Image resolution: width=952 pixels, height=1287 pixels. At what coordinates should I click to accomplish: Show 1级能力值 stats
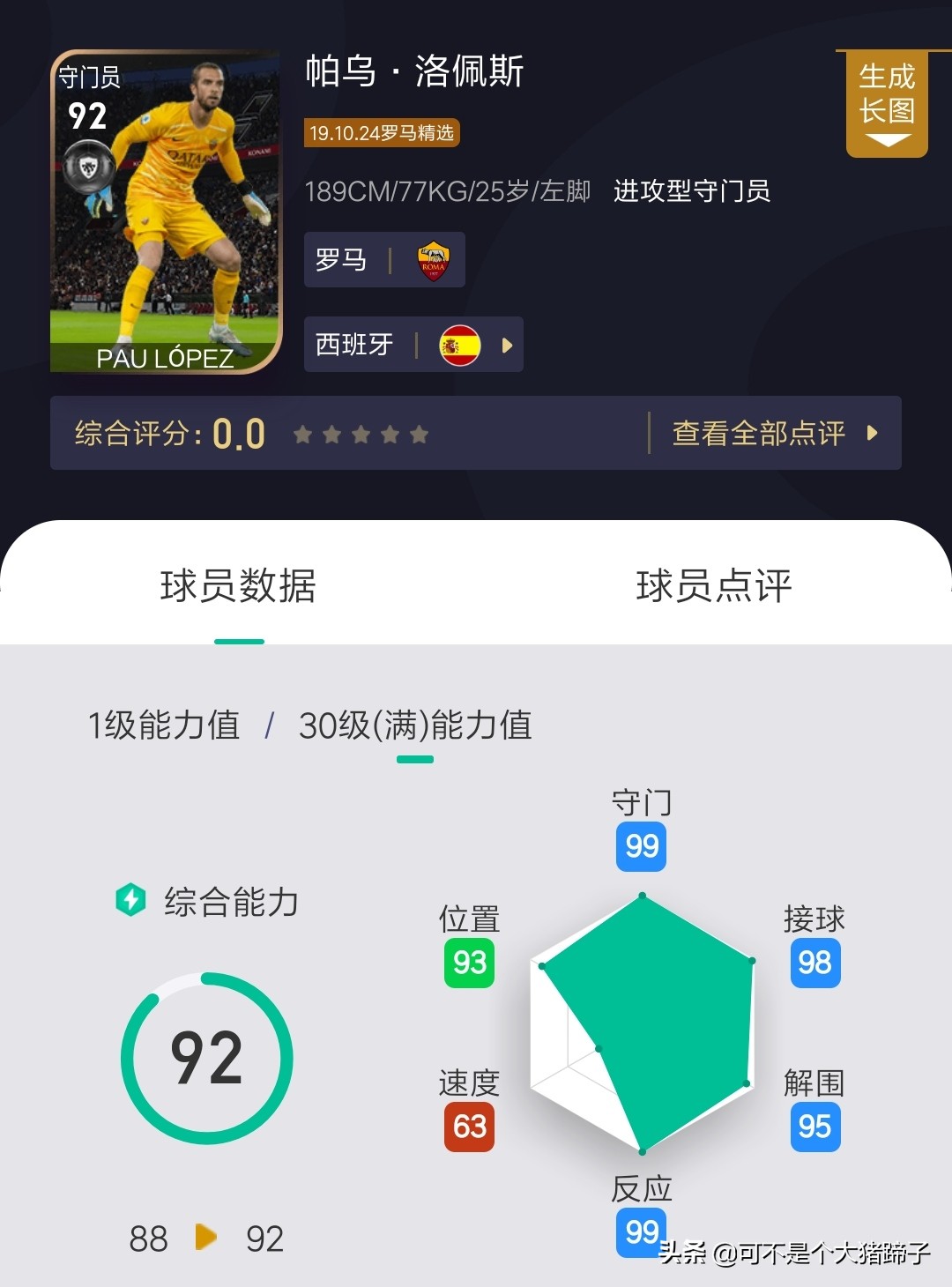[164, 725]
